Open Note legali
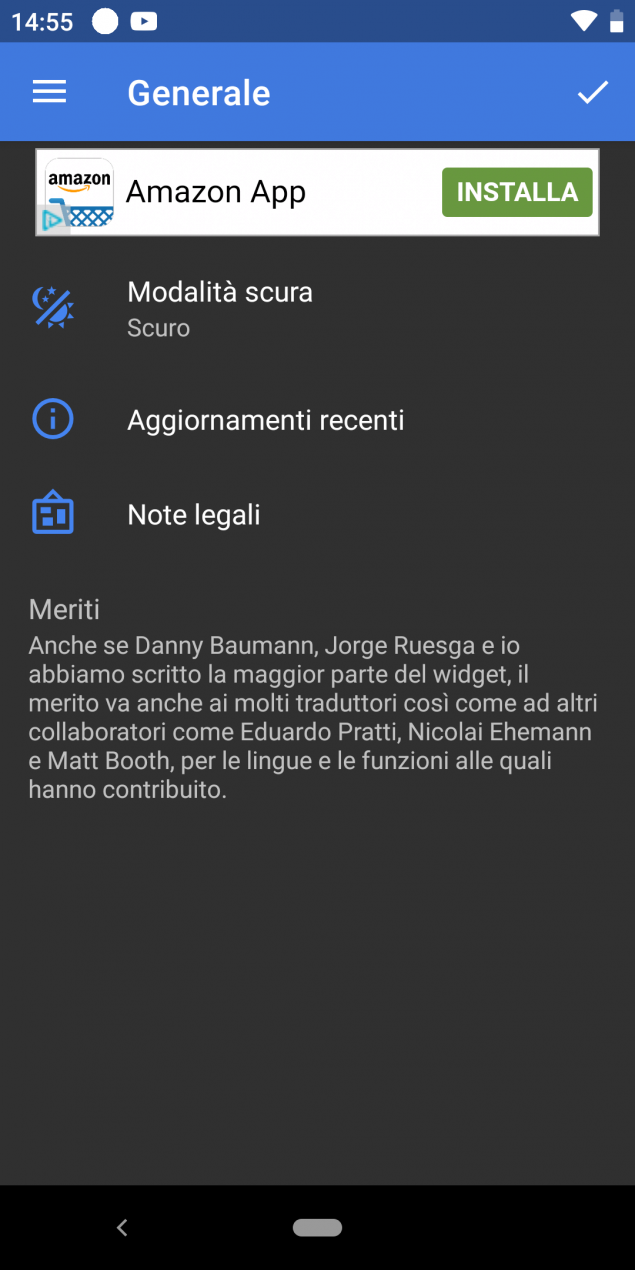The height and width of the screenshot is (1270, 635). (317, 515)
